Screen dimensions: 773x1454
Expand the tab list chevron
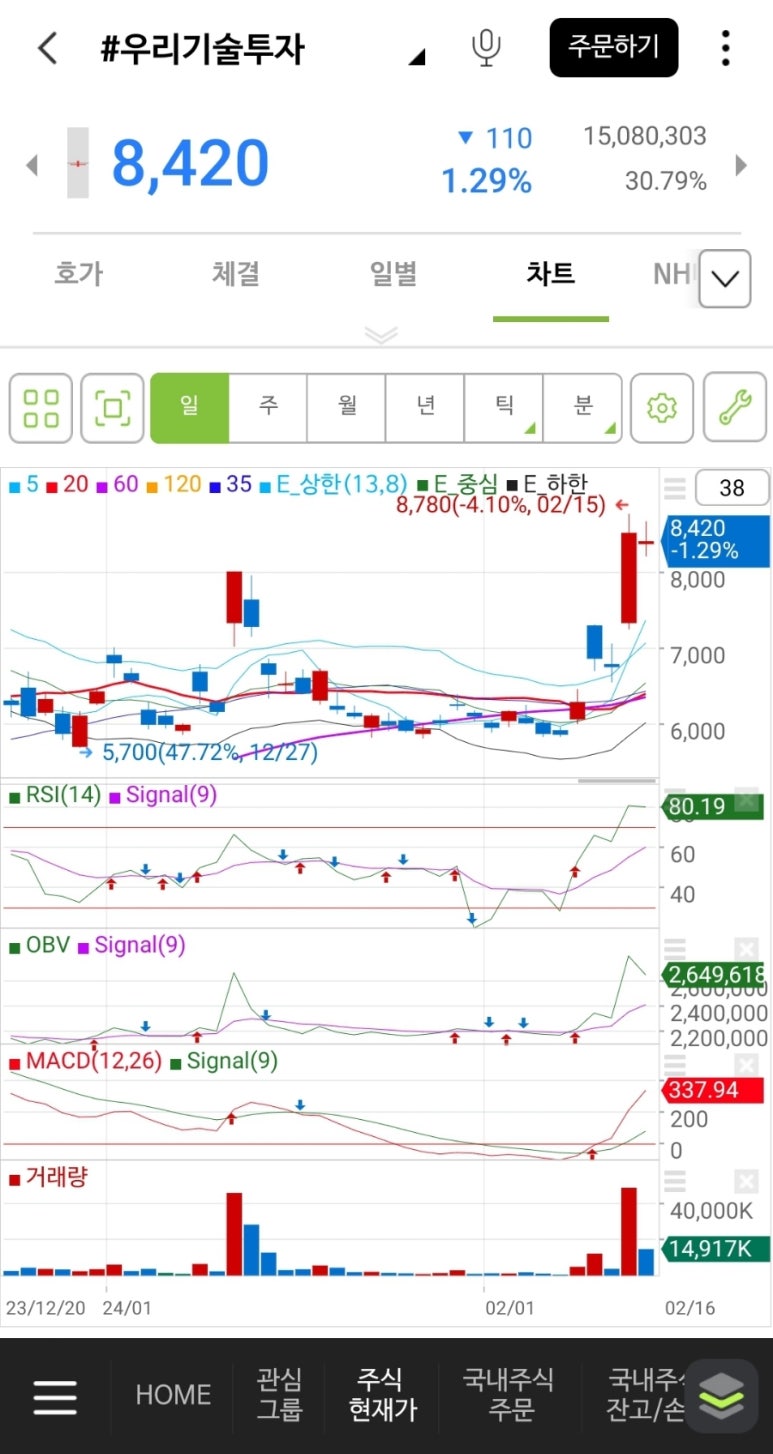point(725,278)
